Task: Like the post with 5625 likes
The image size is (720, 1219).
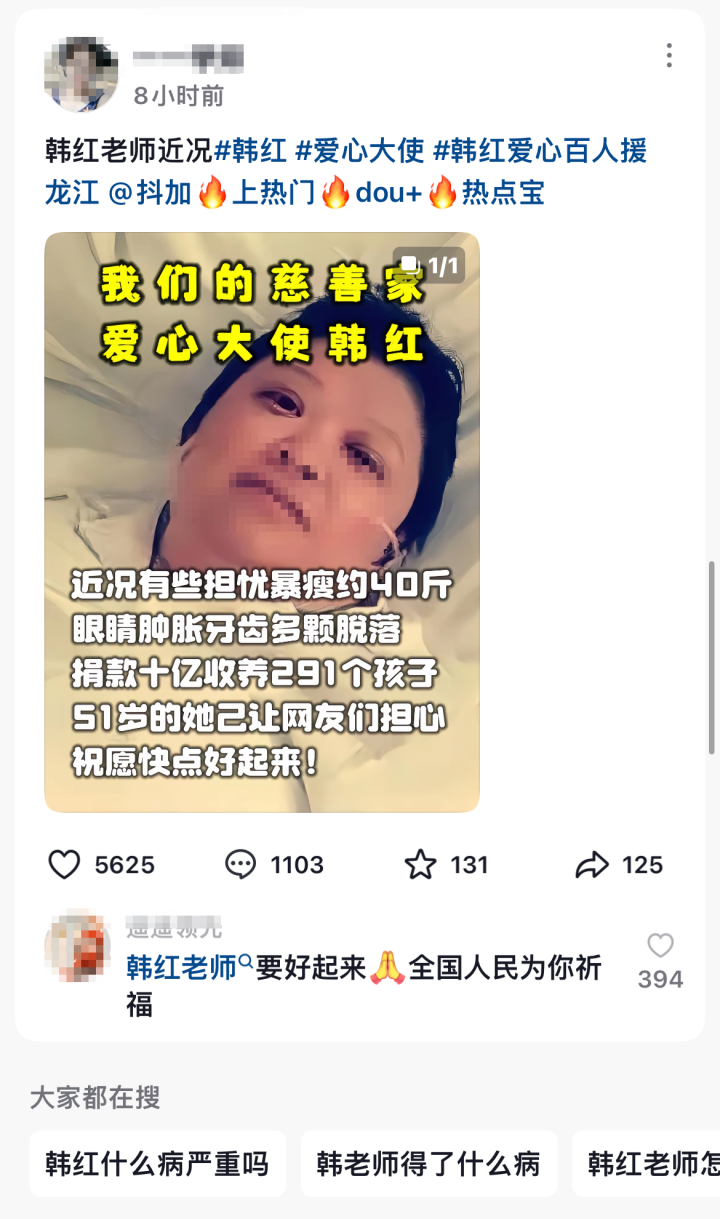Action: [65, 865]
